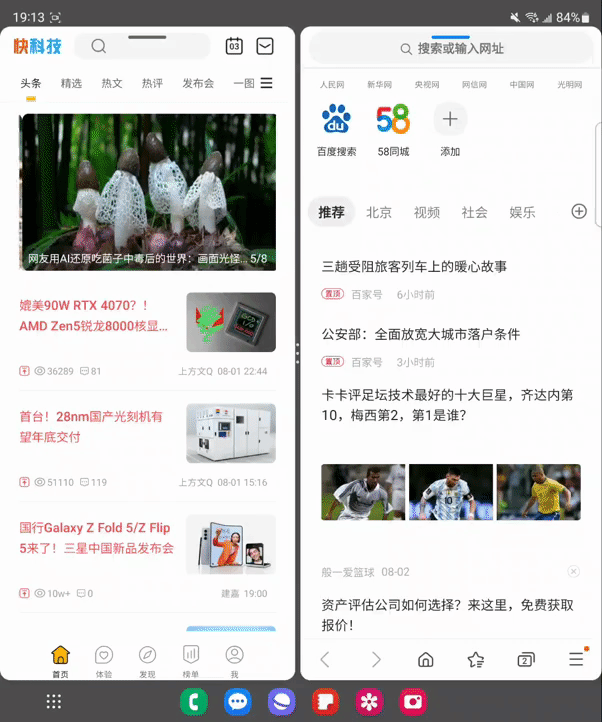Screen dimensions: 602x722
Task: Open the browser tabs switcher
Action: (526, 660)
